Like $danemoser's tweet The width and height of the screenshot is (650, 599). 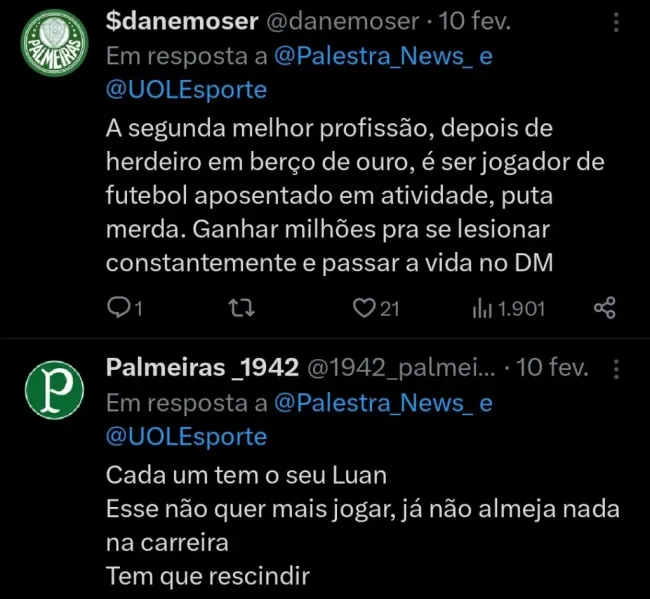pos(364,308)
